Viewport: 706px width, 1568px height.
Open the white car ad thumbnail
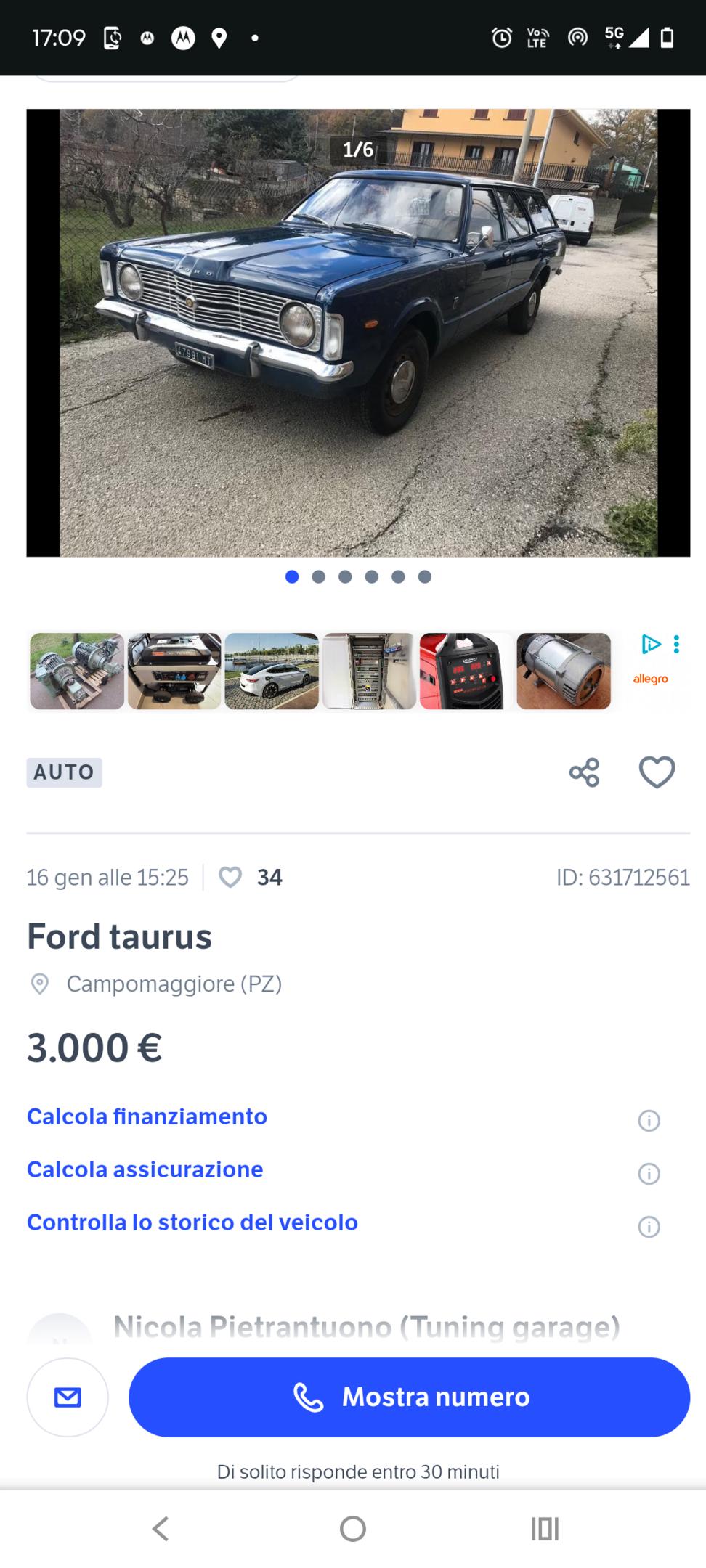coord(272,671)
